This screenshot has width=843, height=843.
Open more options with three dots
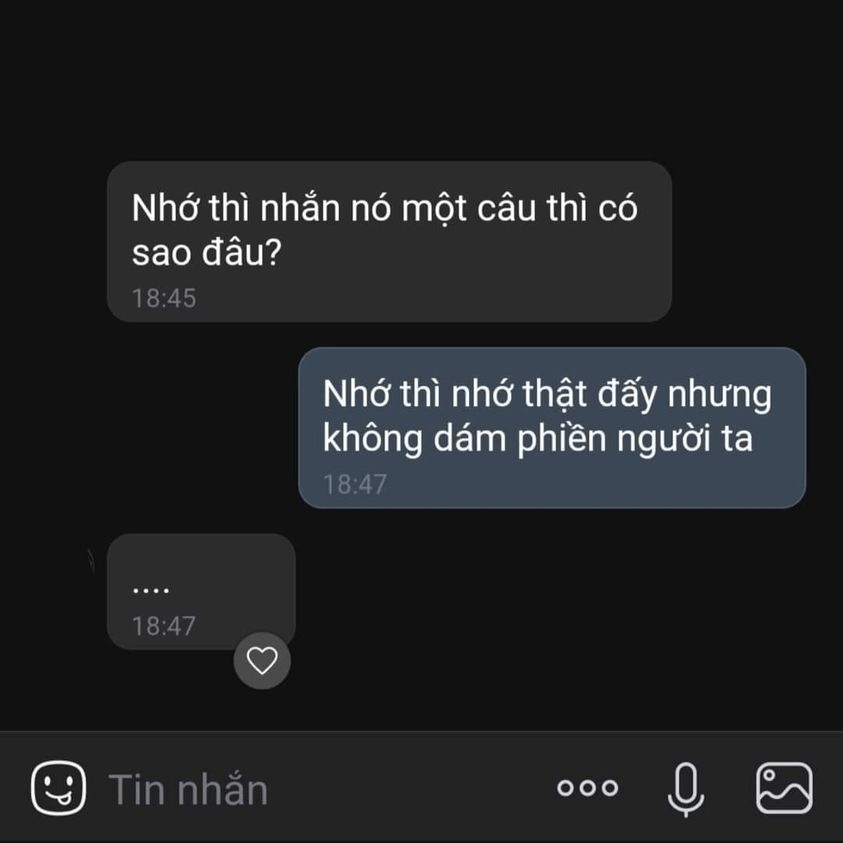(587, 788)
